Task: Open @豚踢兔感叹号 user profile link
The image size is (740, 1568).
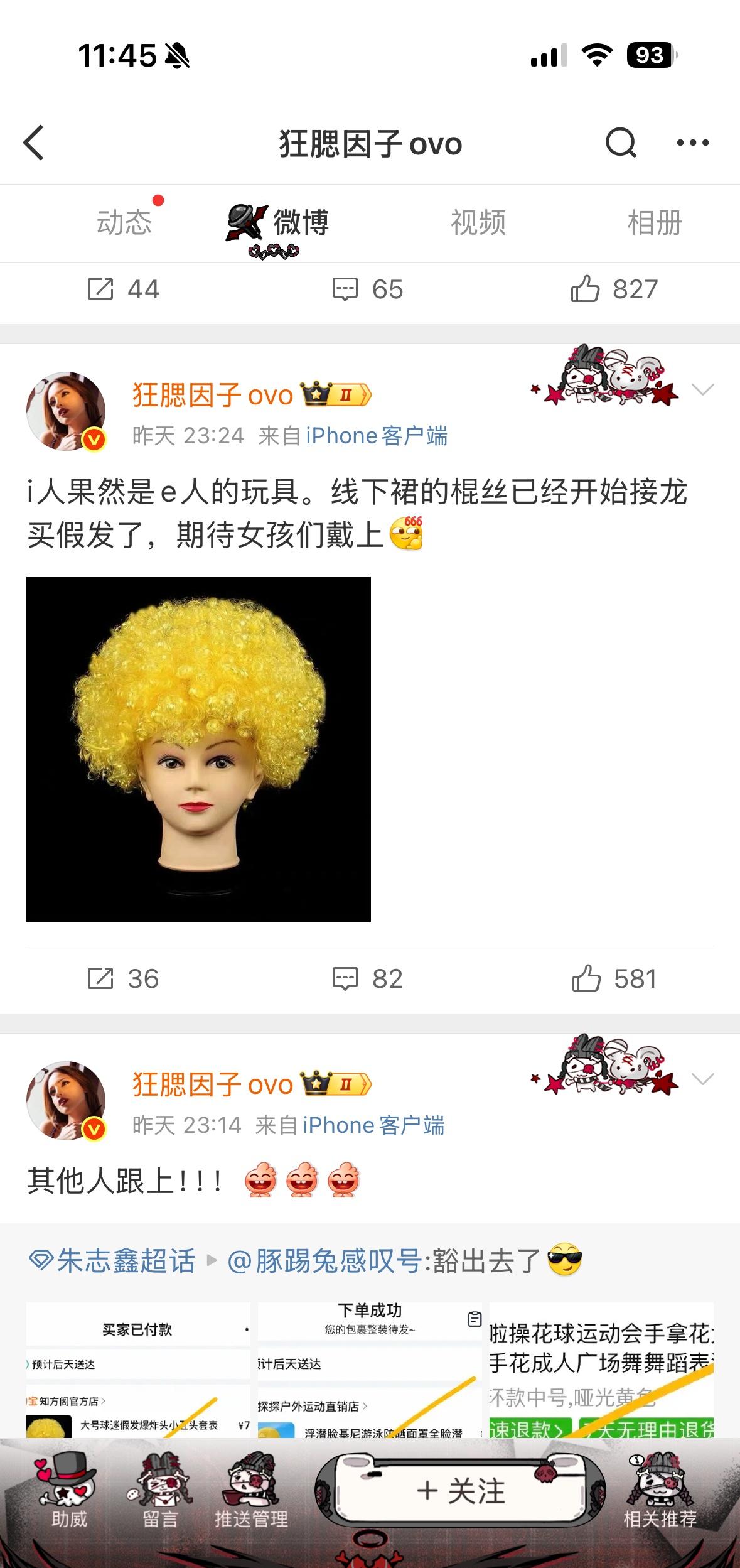Action: (324, 1261)
